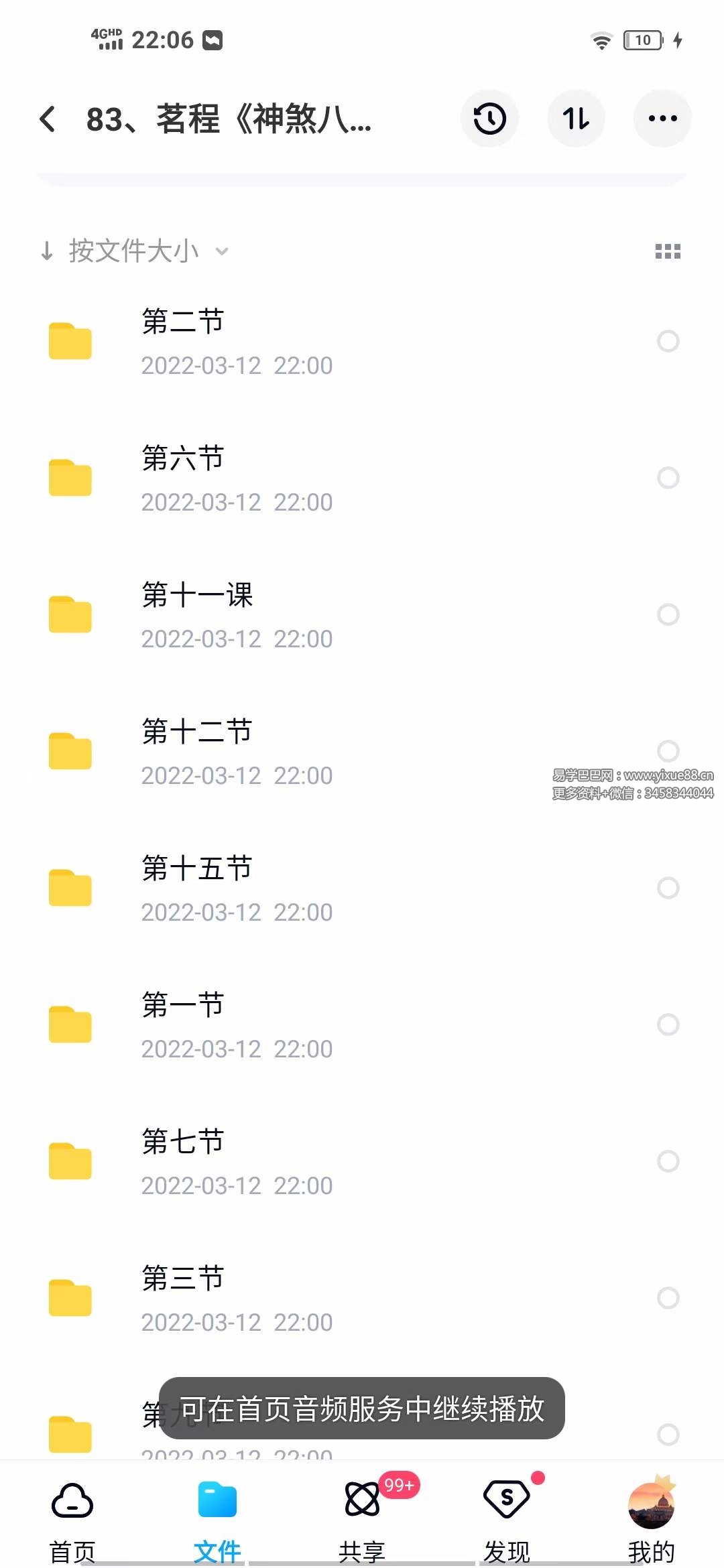
Task: Open the 按文件大小 sort dropdown
Action: (131, 250)
